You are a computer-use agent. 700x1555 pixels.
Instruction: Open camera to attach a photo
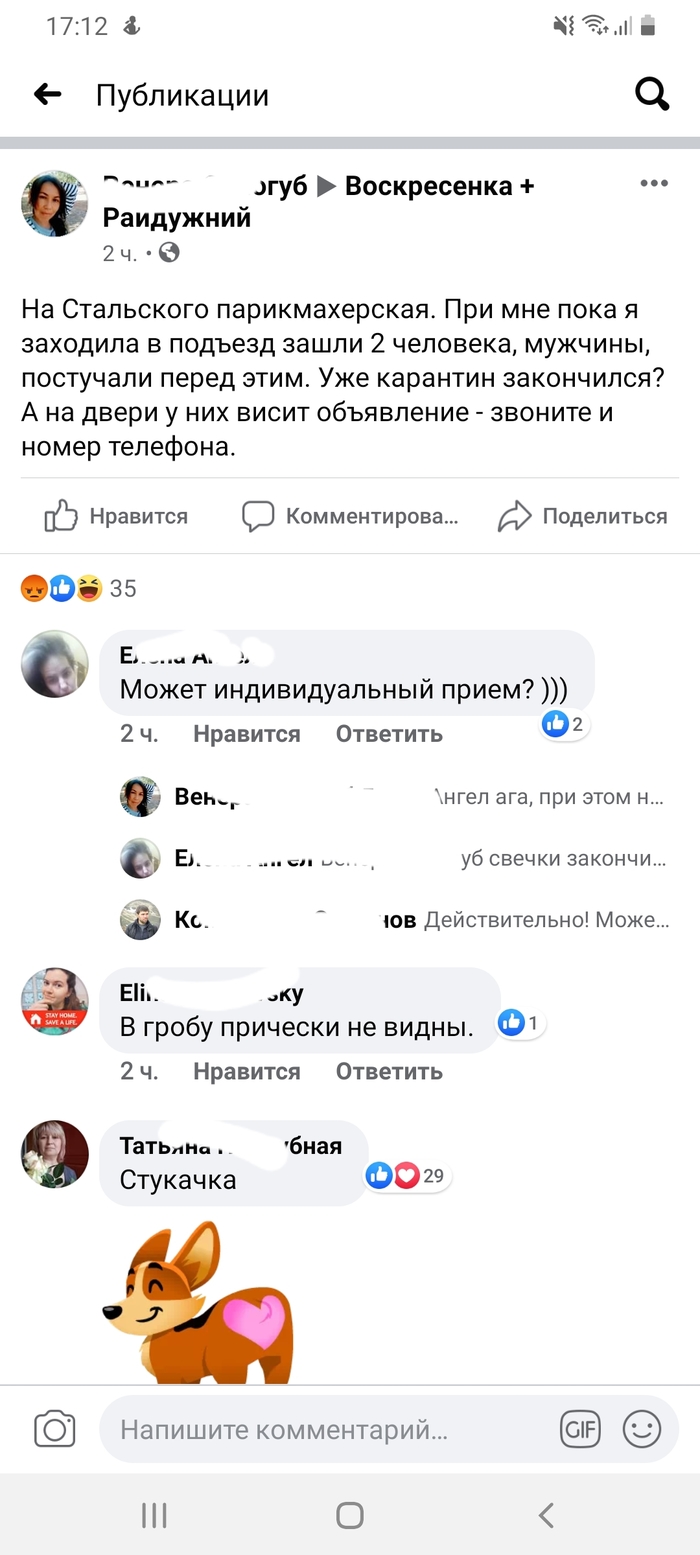[55, 1428]
